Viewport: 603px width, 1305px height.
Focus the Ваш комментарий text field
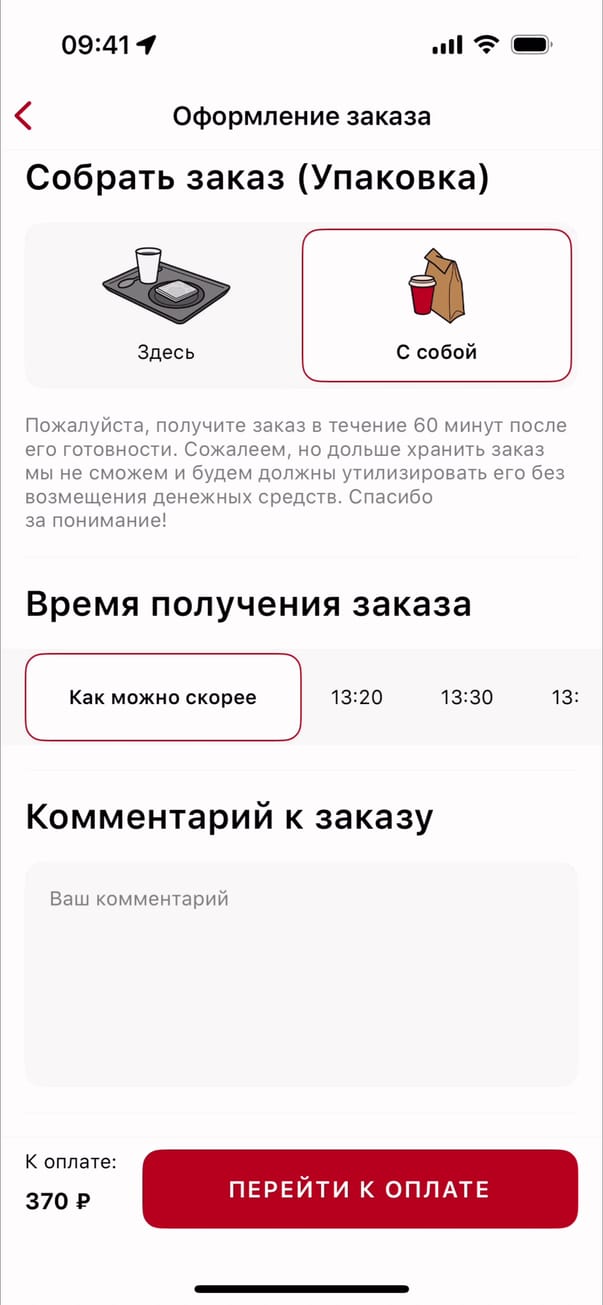[x=301, y=973]
